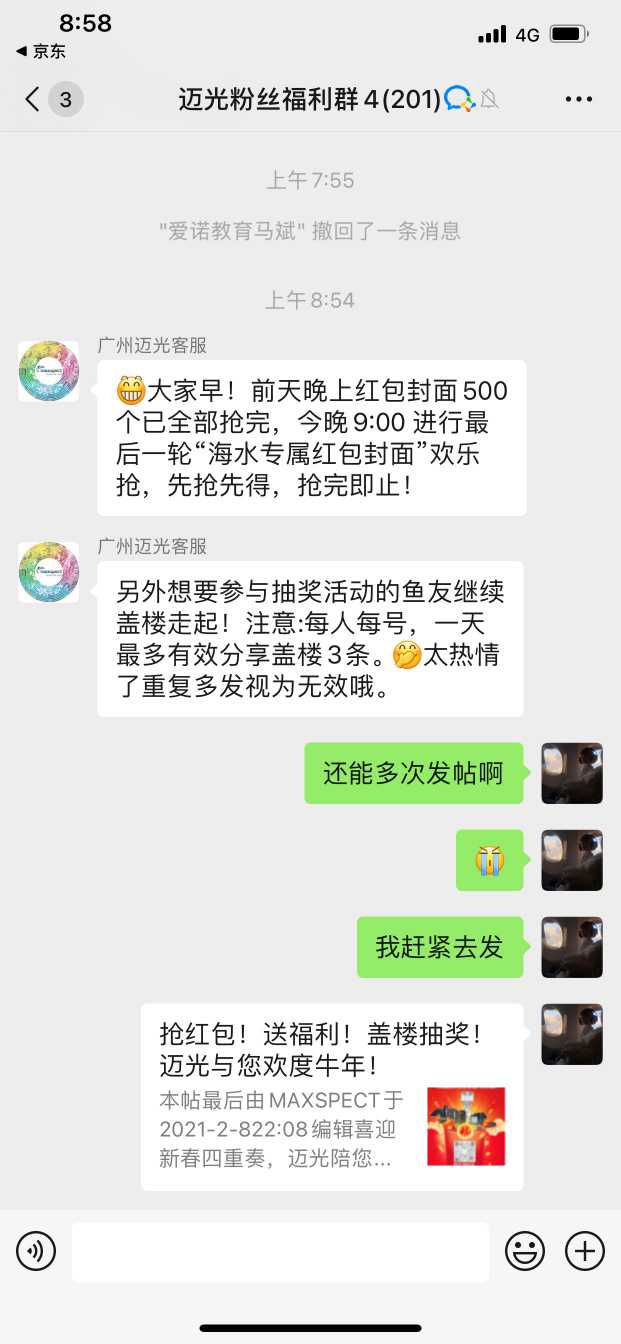Open the group chat overflow menu
The width and height of the screenshot is (621, 1344).
tap(579, 99)
